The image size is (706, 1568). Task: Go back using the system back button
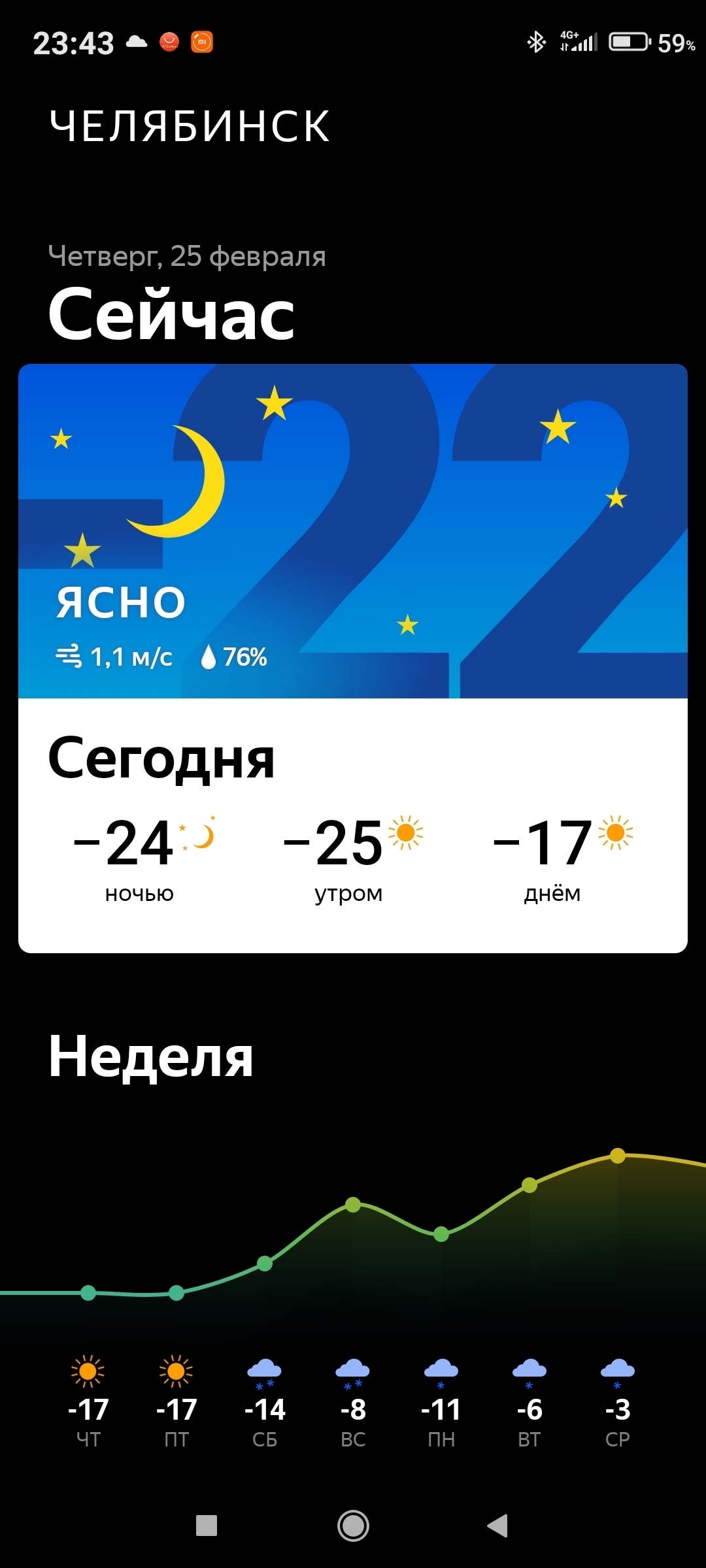[x=498, y=1526]
